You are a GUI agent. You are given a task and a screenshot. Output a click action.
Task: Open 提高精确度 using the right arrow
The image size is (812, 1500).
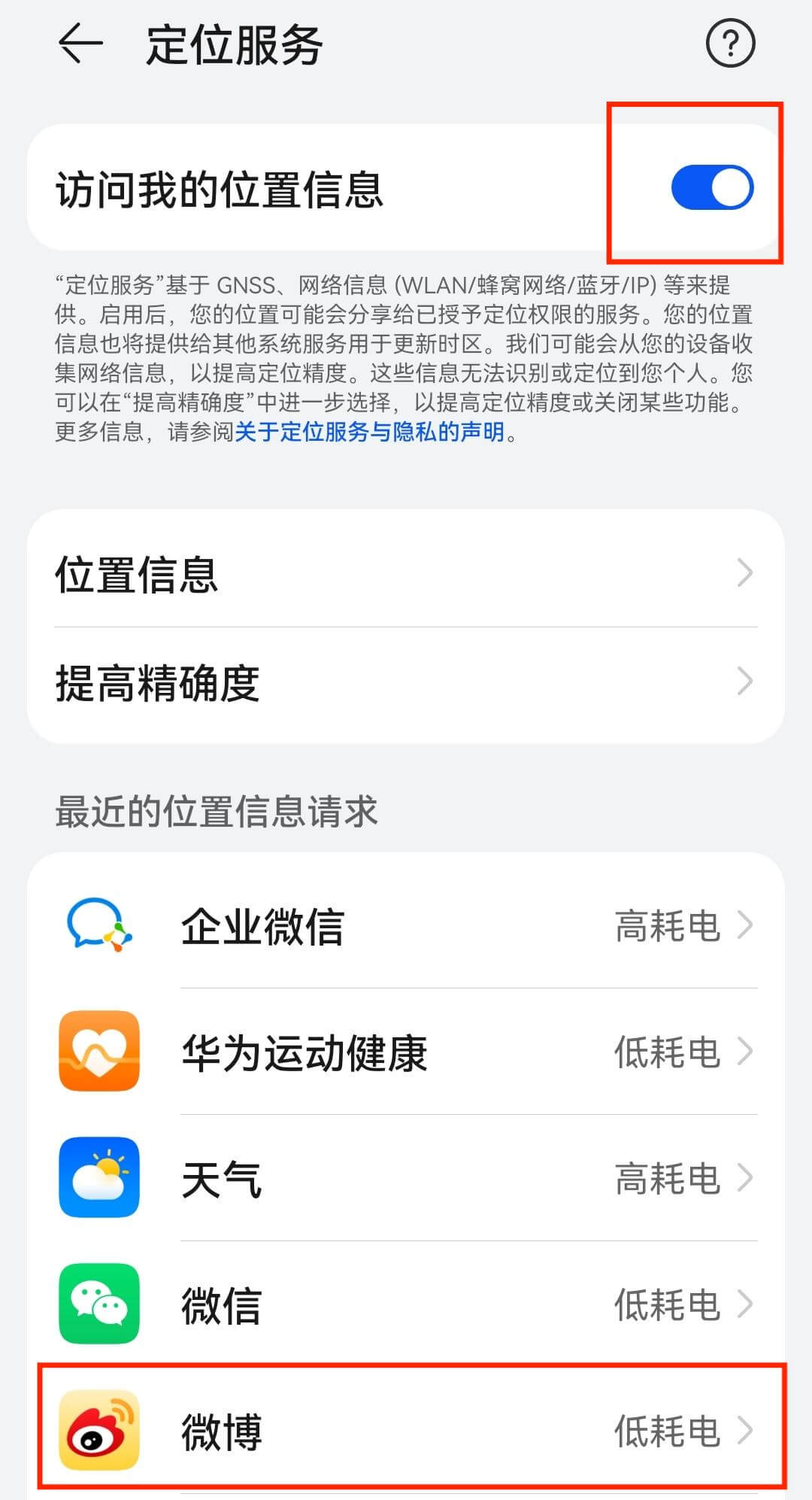click(x=745, y=682)
